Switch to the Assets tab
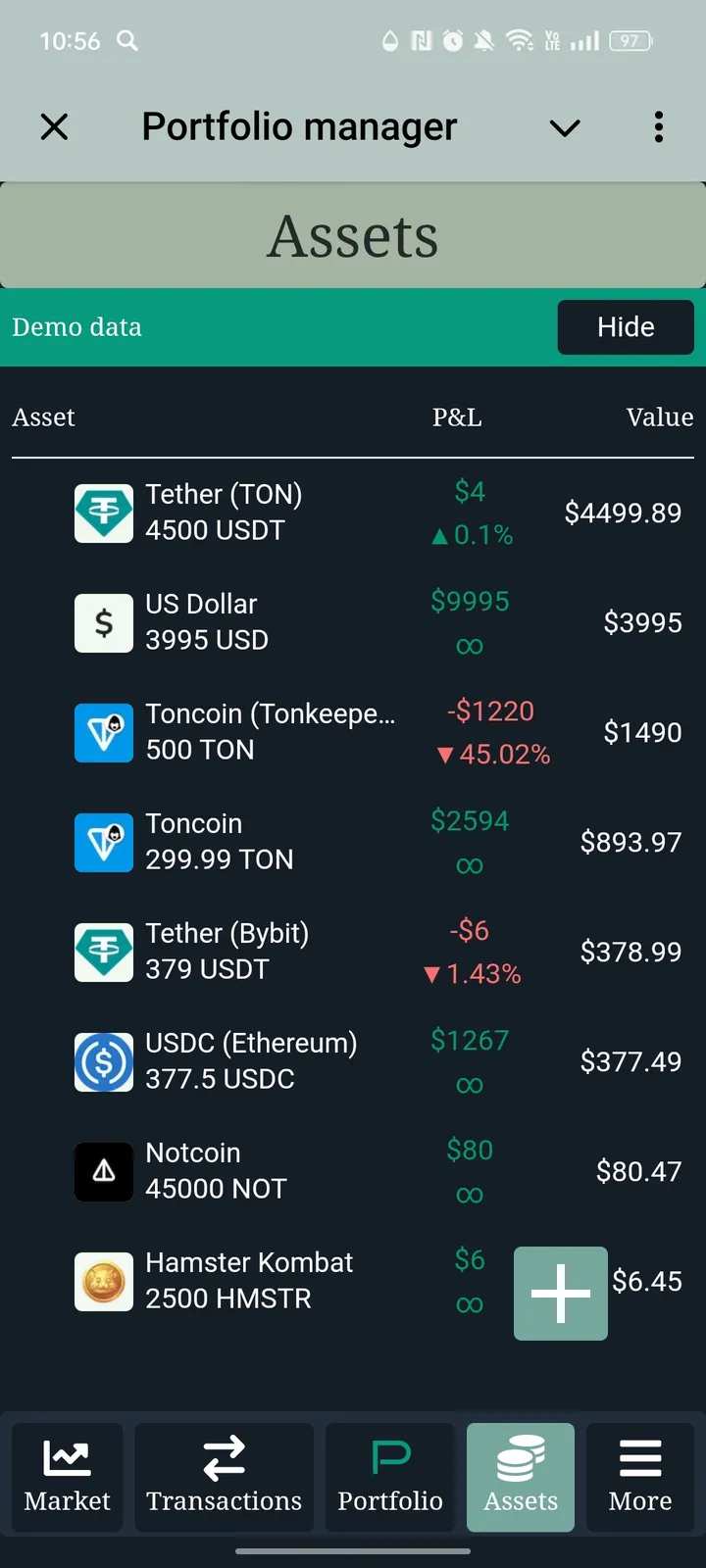The image size is (706, 1568). click(x=521, y=1477)
